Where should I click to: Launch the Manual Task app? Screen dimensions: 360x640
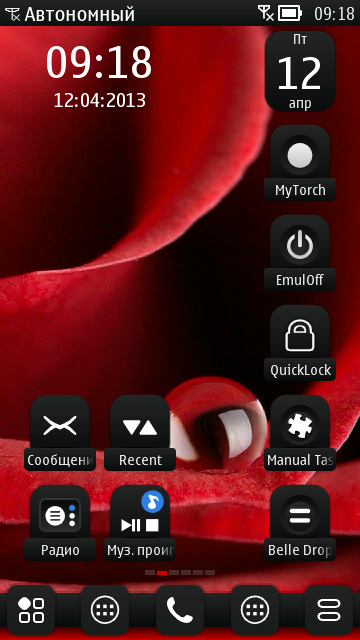tap(300, 433)
